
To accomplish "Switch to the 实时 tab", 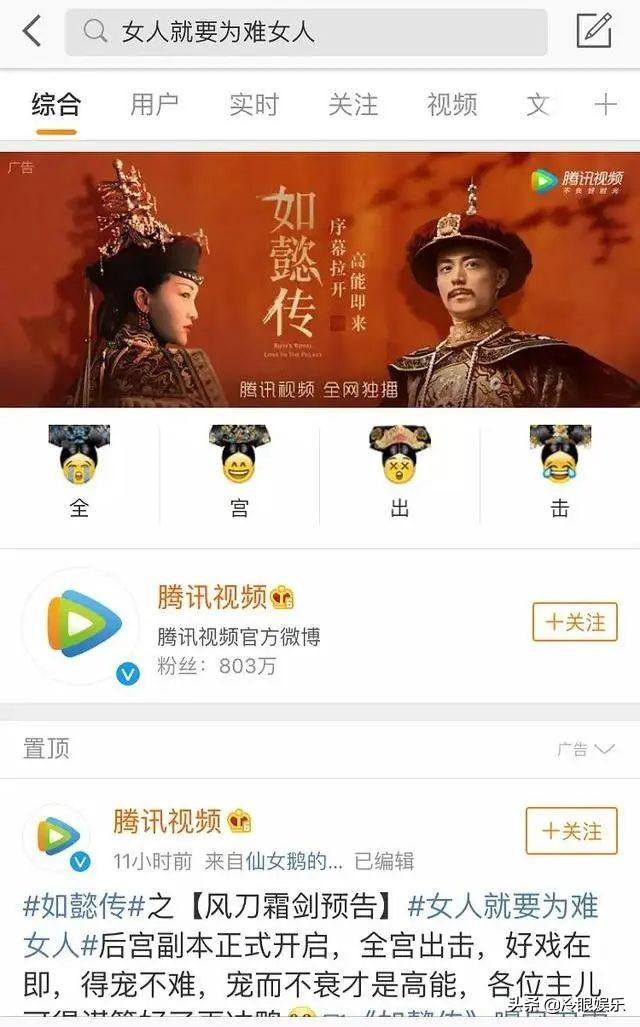I will (253, 104).
